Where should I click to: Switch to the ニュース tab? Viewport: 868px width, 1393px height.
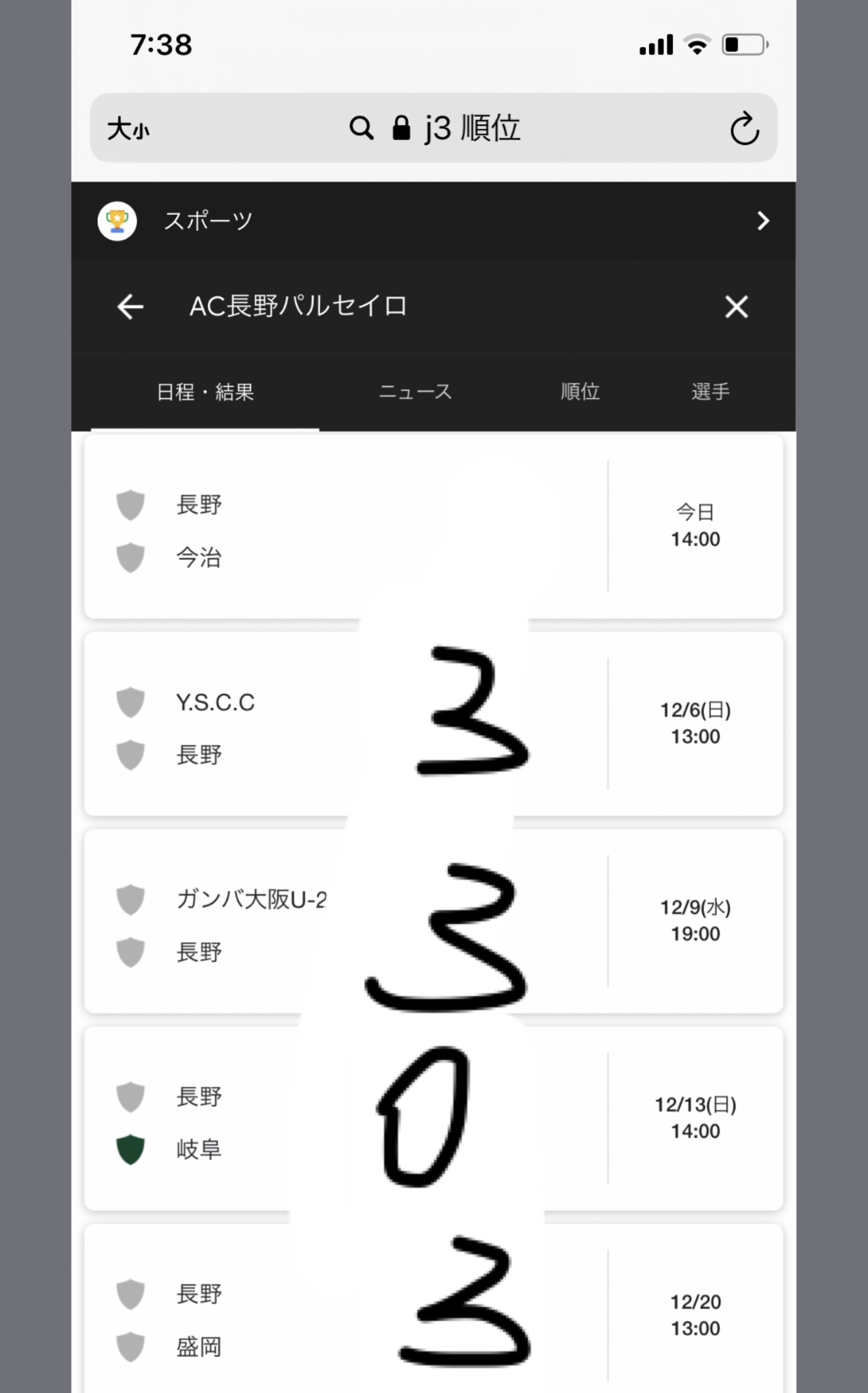tap(415, 392)
